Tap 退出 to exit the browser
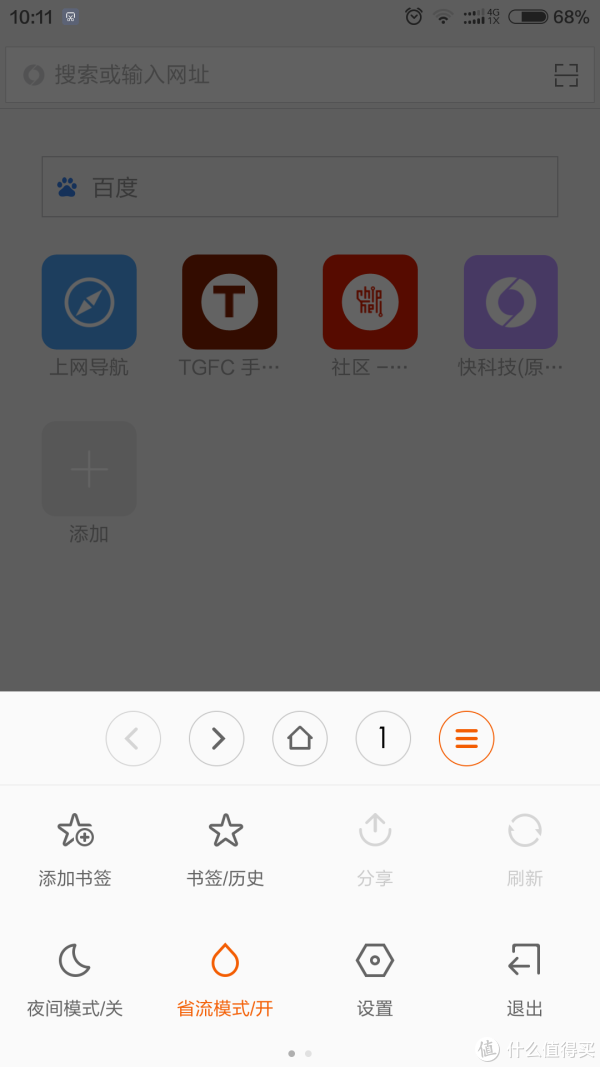This screenshot has width=600, height=1067. point(524,980)
